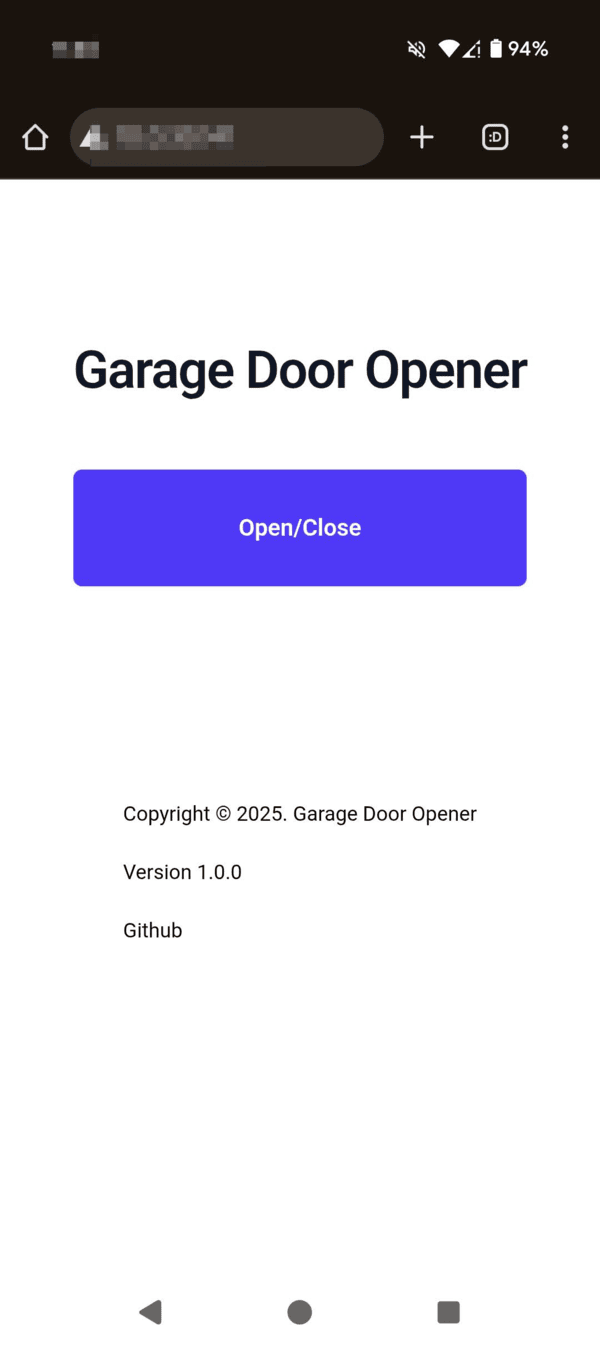The height and width of the screenshot is (1347, 600).
Task: Open recent apps with the square button
Action: click(448, 1312)
